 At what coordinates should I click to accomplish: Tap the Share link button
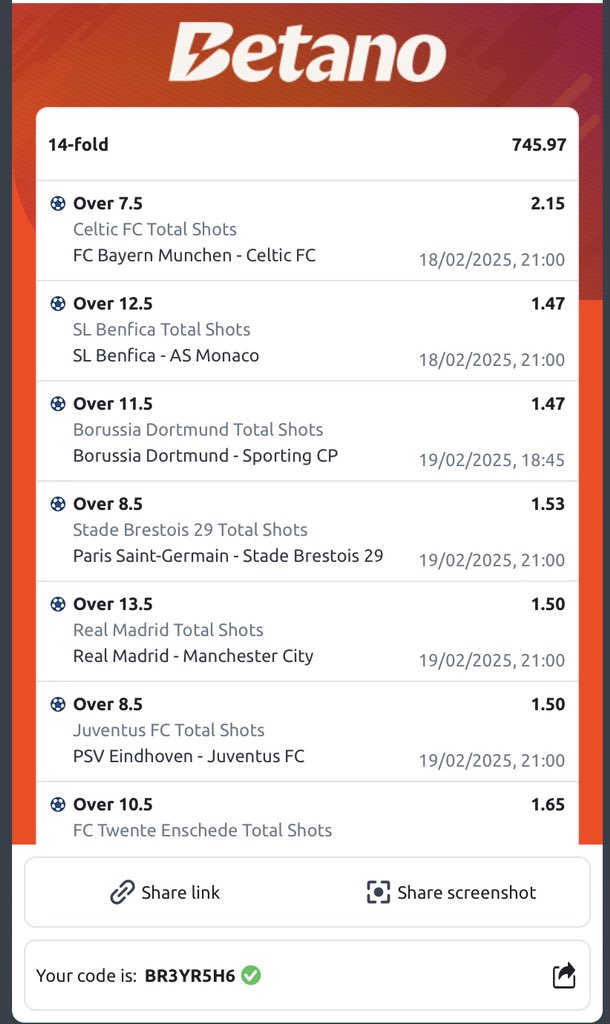(165, 892)
